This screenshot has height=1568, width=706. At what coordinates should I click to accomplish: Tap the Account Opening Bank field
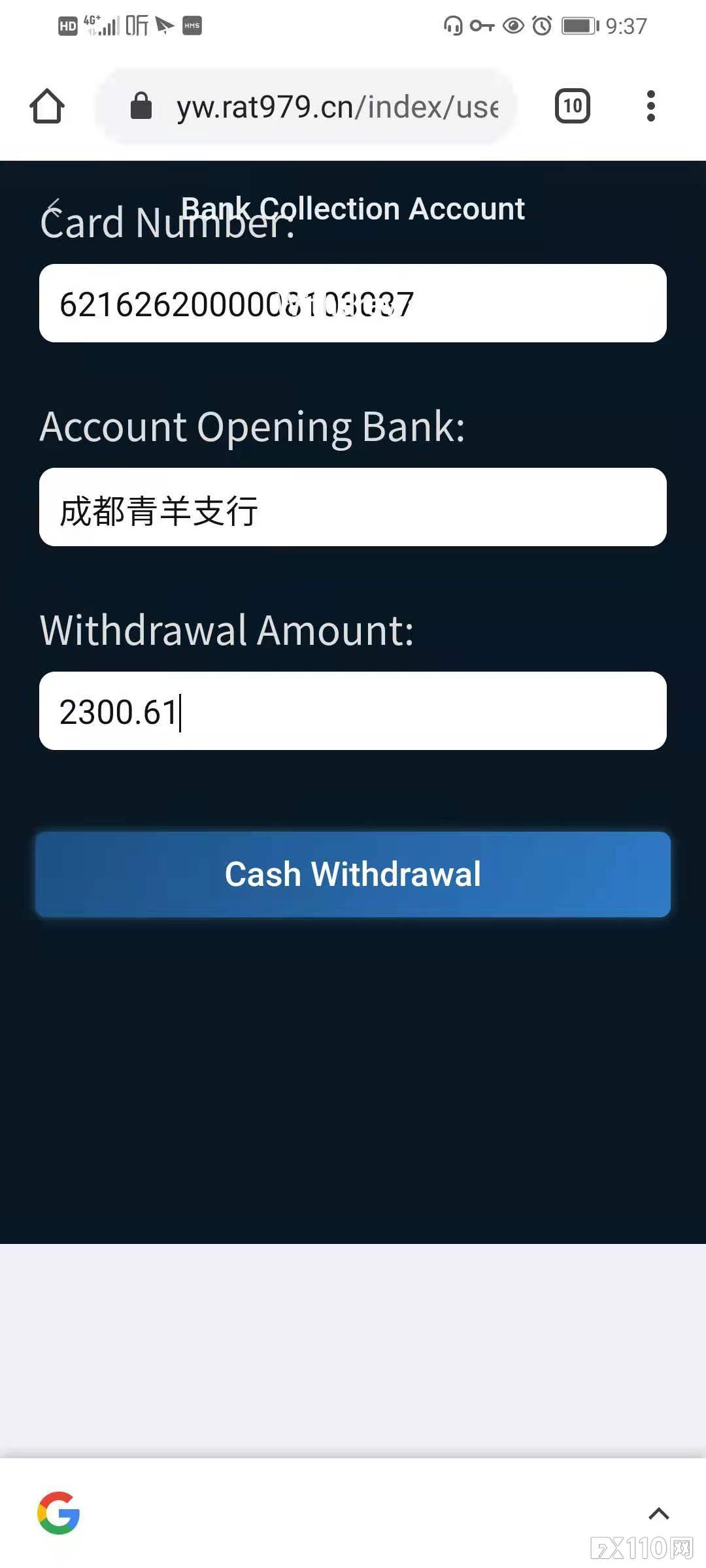tap(353, 507)
